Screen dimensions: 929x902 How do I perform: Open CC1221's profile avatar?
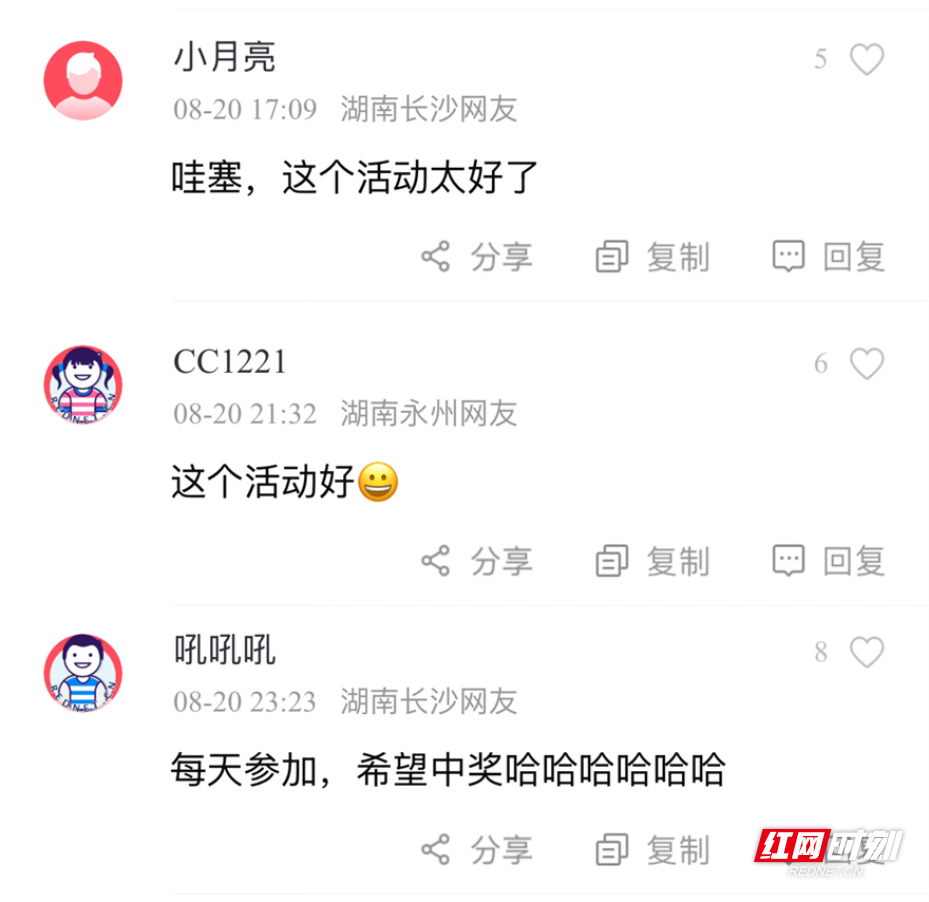84,386
